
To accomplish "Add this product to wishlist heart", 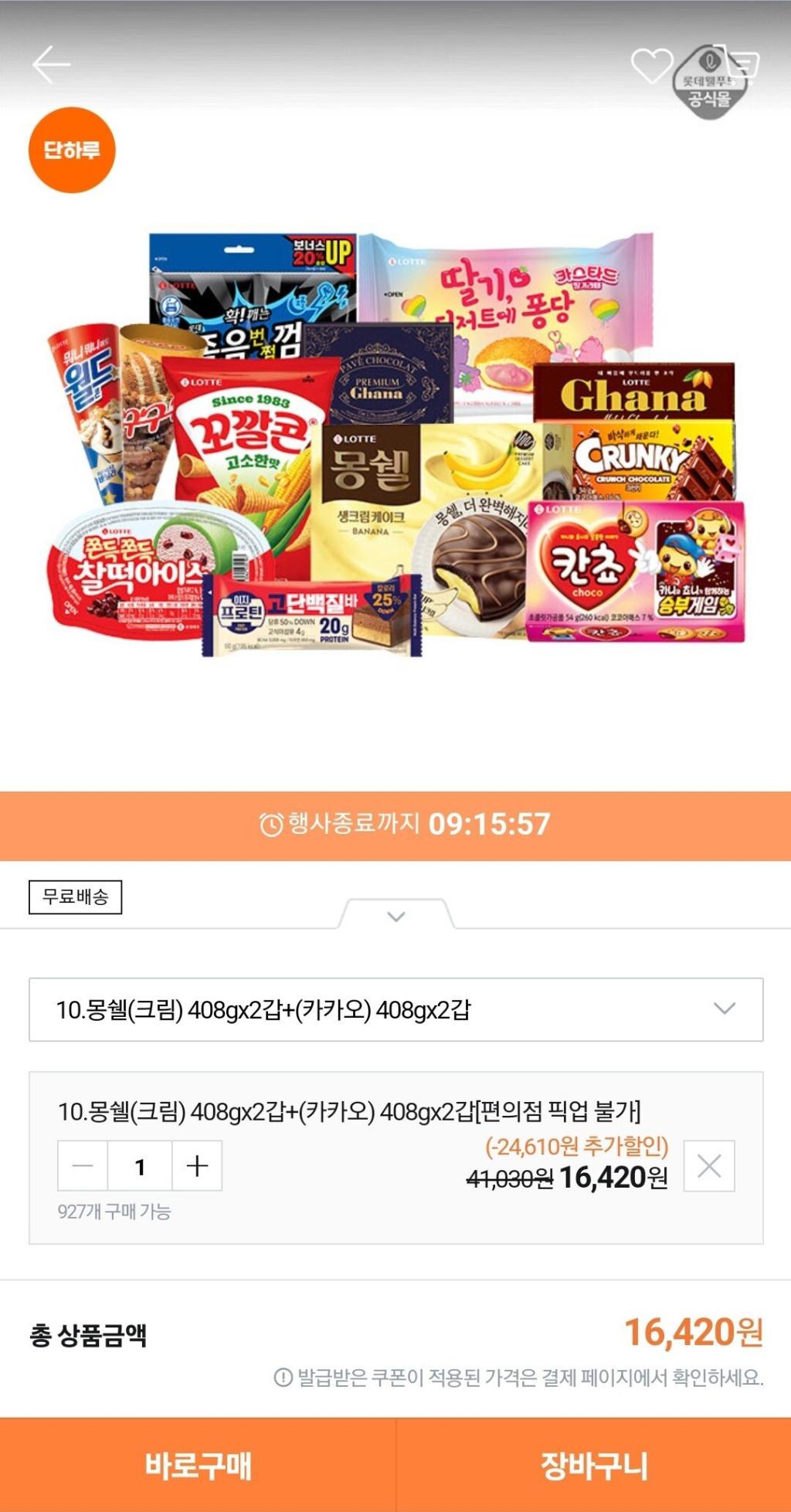I will click(651, 66).
